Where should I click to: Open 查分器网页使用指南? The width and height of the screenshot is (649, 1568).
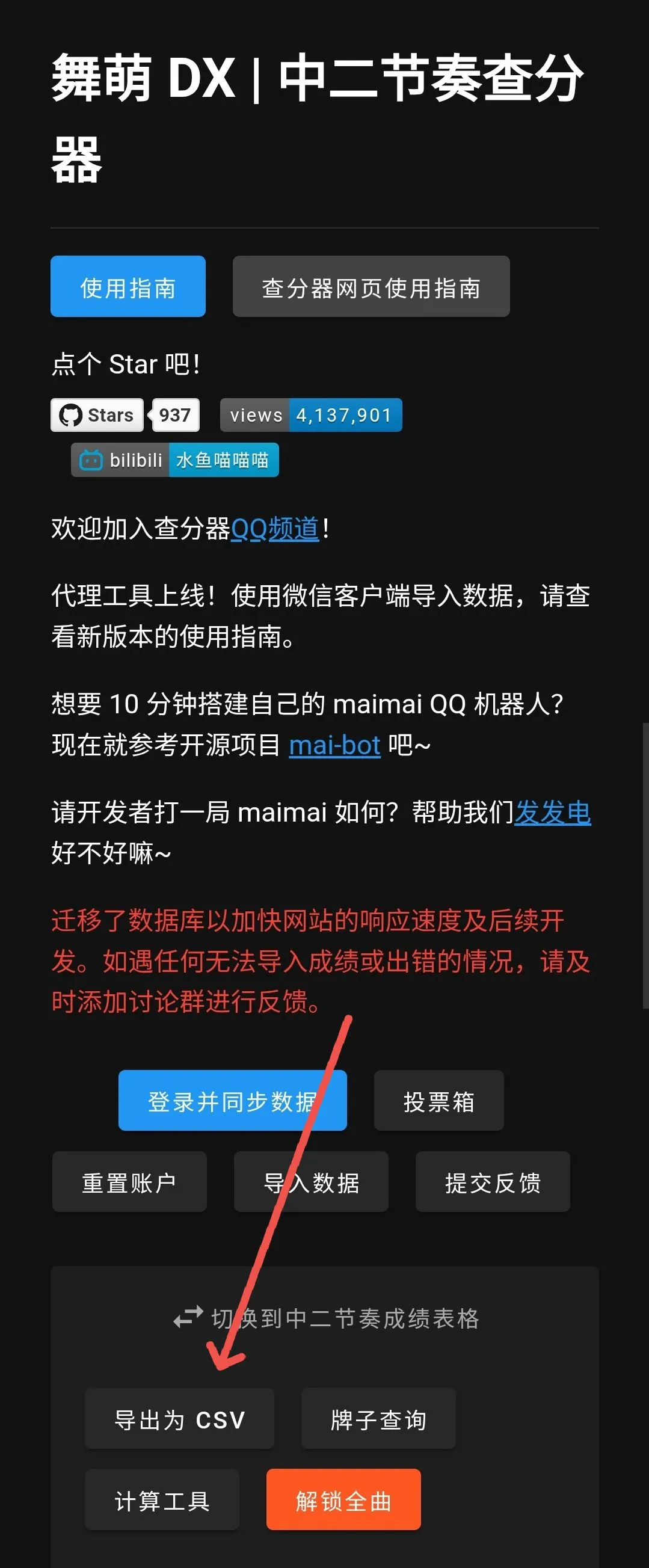(371, 287)
